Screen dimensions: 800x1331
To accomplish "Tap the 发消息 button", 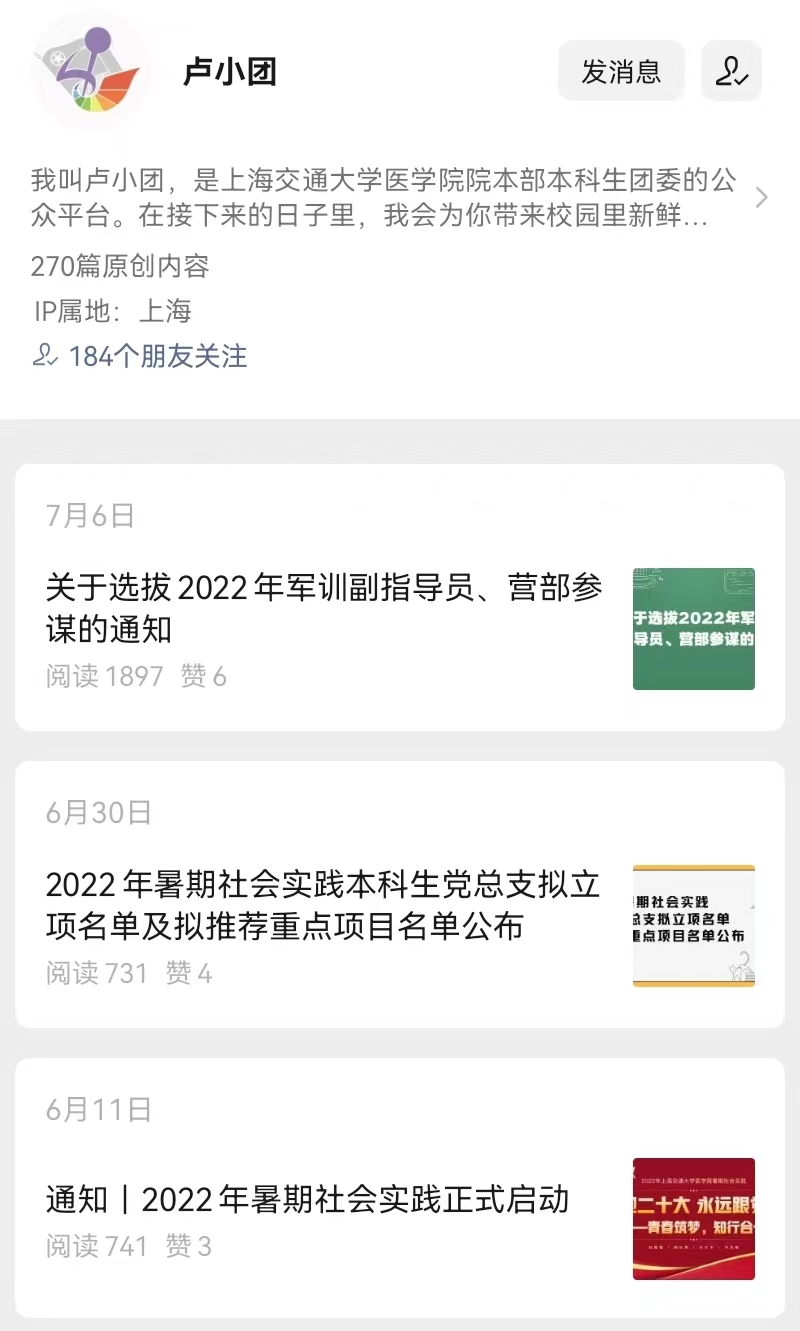I will coord(621,71).
